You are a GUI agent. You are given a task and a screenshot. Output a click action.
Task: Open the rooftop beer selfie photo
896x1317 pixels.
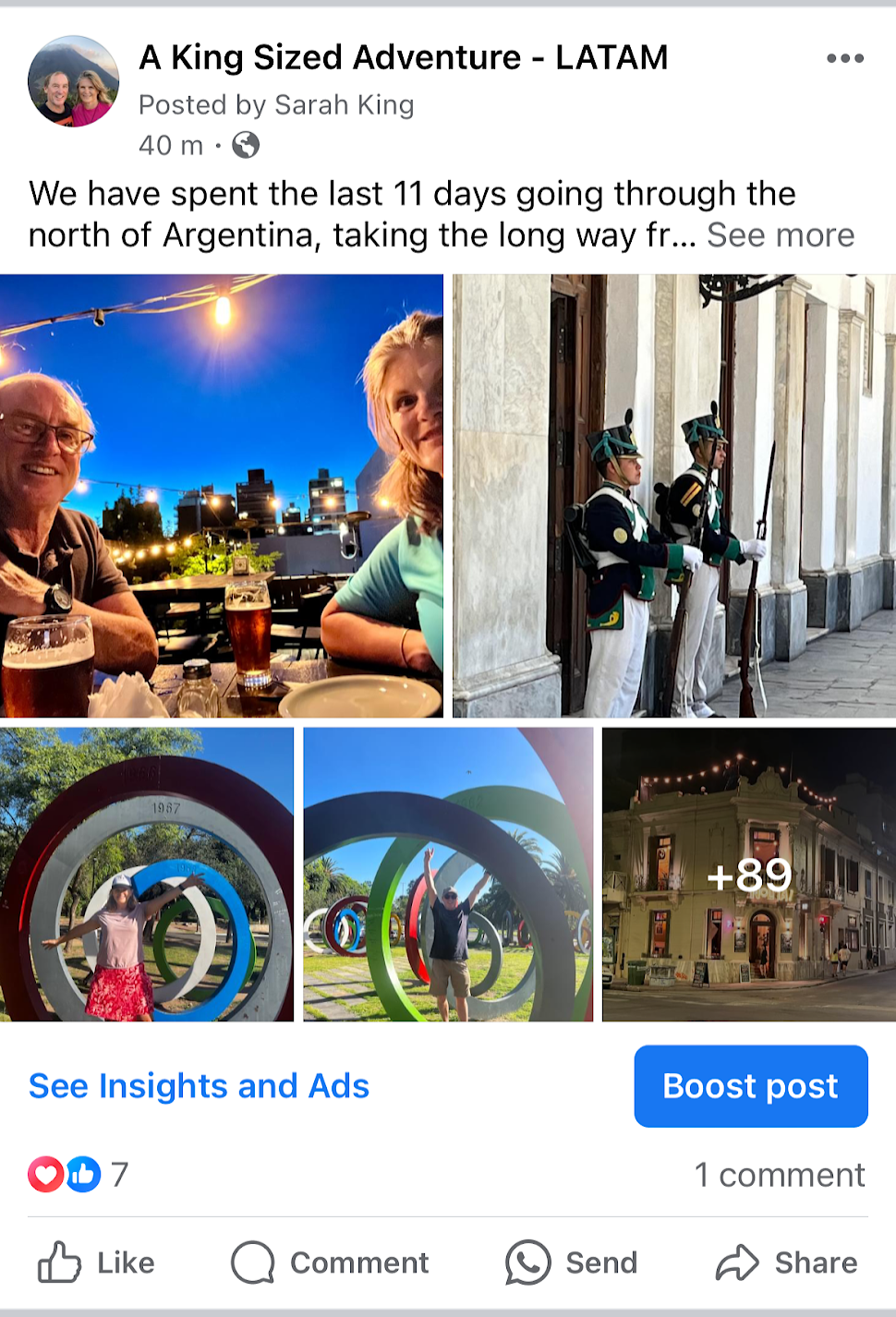click(221, 496)
